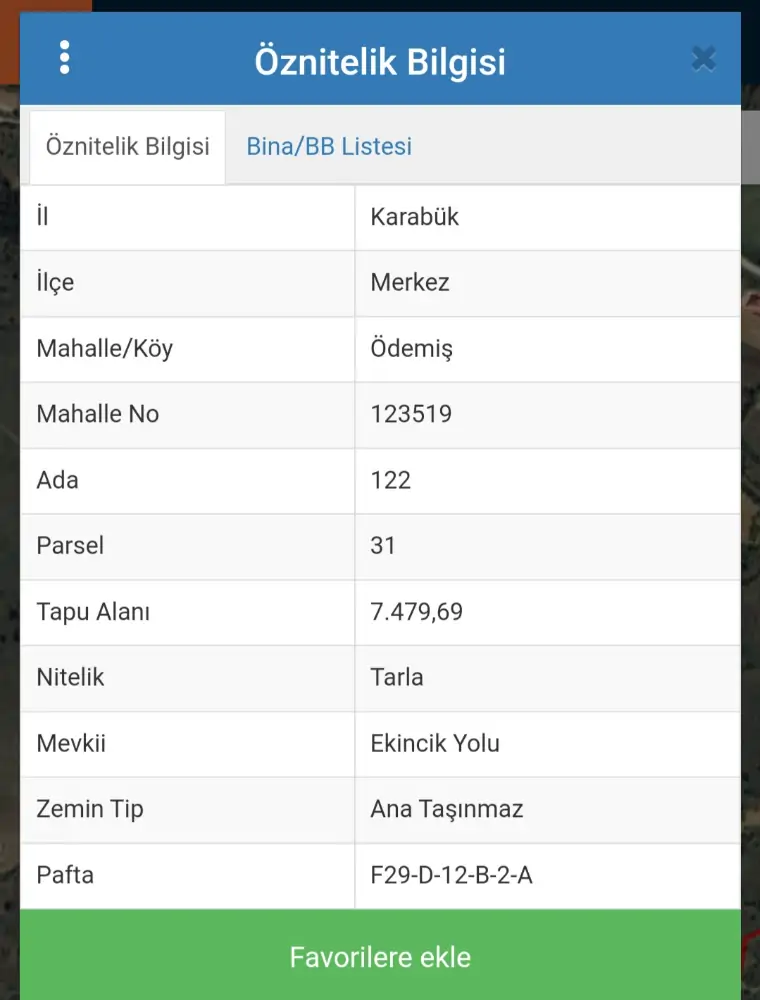The height and width of the screenshot is (1000, 760).
Task: Switch to the Bina/BB Listesi tab
Action: (x=329, y=146)
